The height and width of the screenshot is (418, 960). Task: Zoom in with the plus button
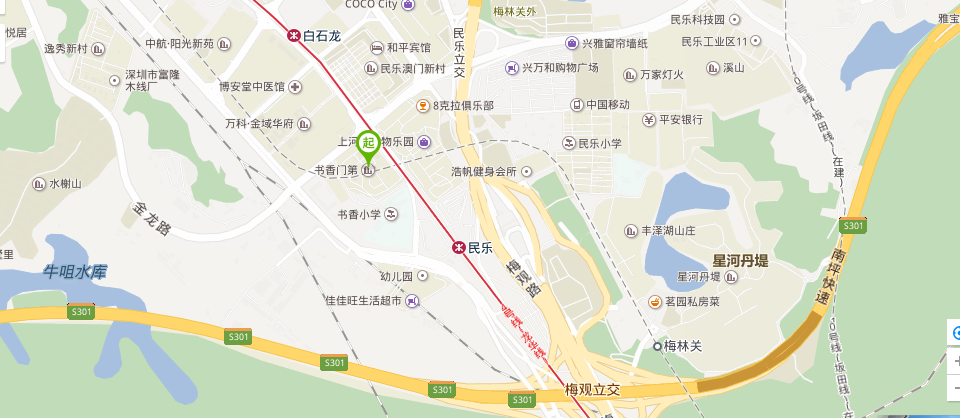pyautogui.click(x=955, y=361)
